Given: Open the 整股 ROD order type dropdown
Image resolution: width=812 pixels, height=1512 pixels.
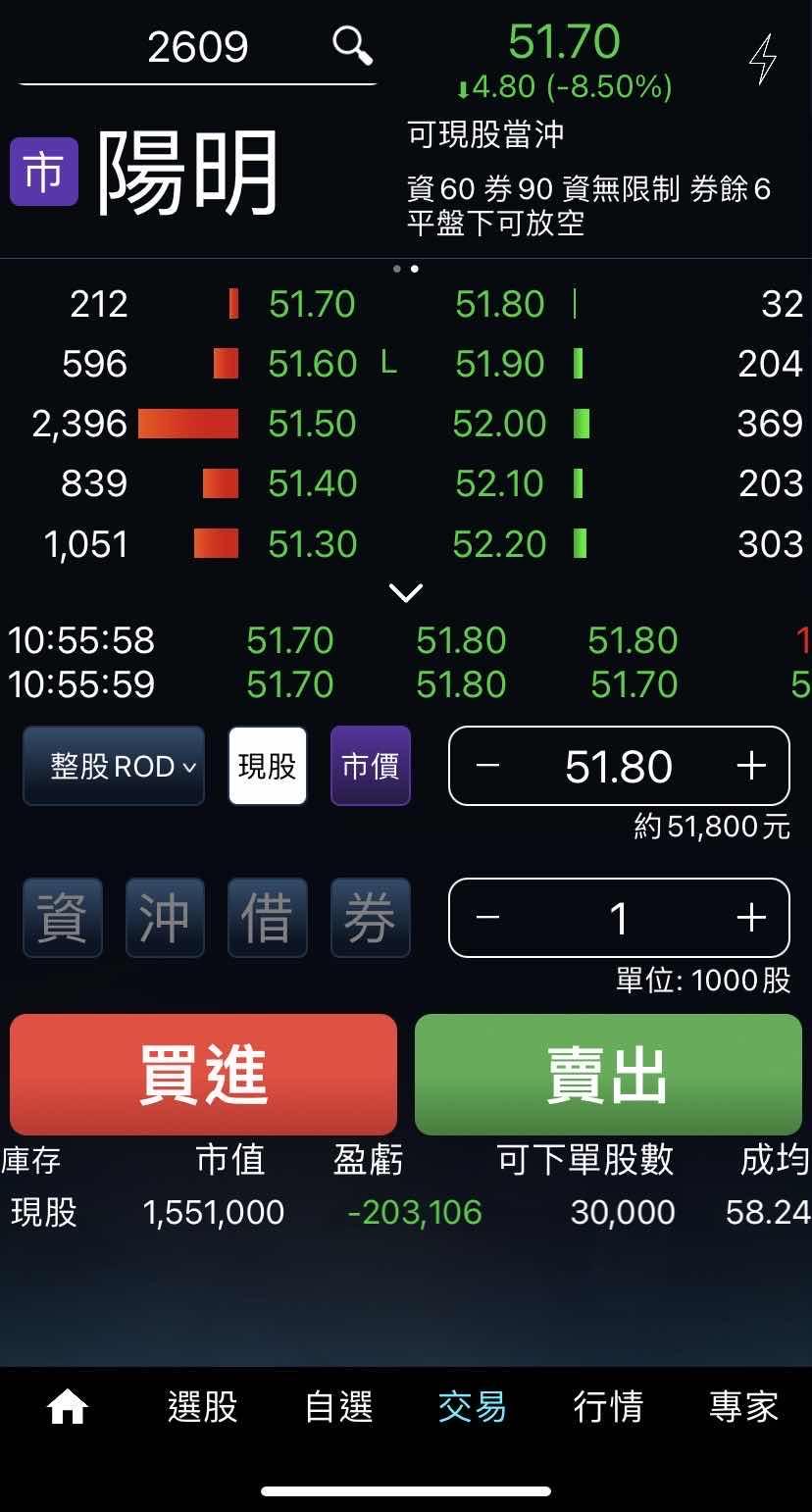Looking at the screenshot, I should [x=114, y=766].
